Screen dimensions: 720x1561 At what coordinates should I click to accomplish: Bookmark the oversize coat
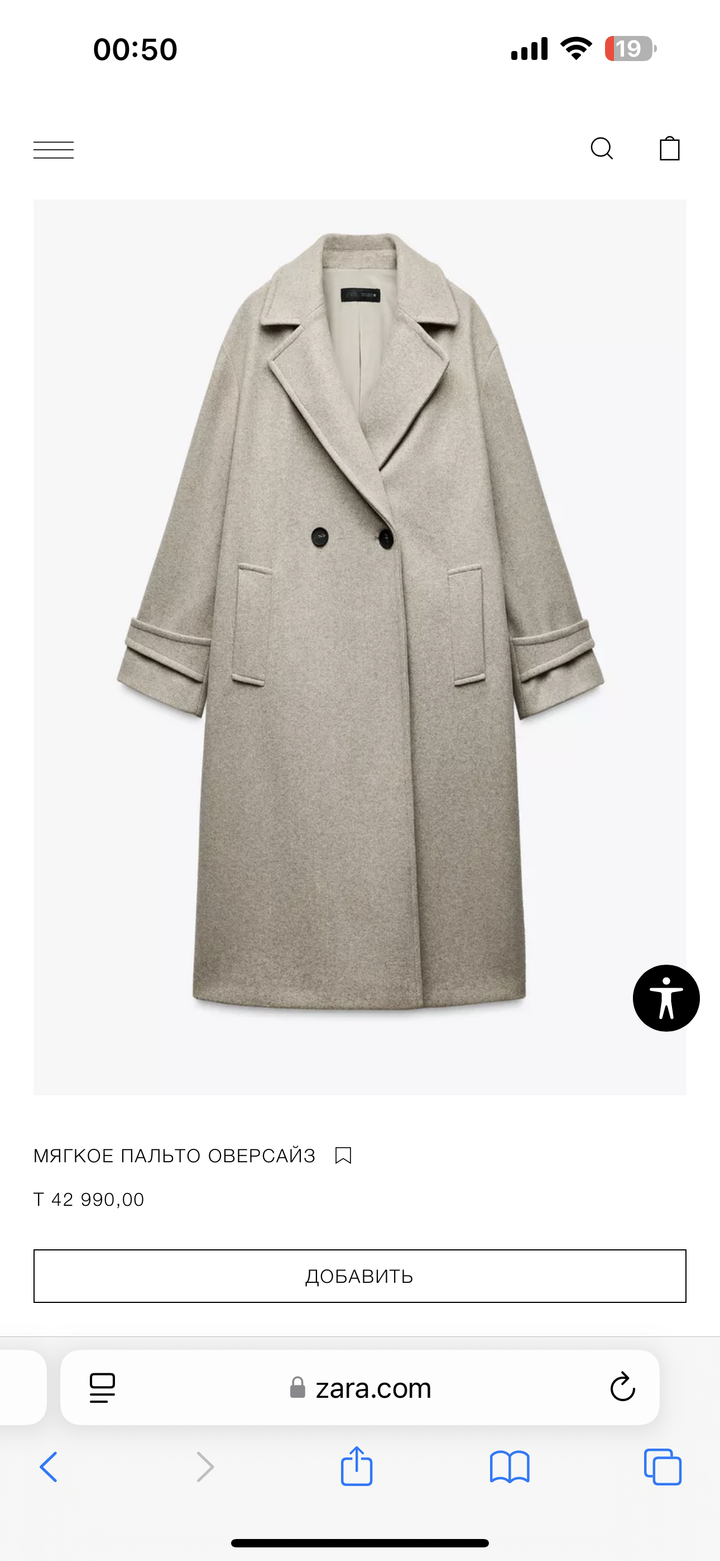[x=343, y=1156]
